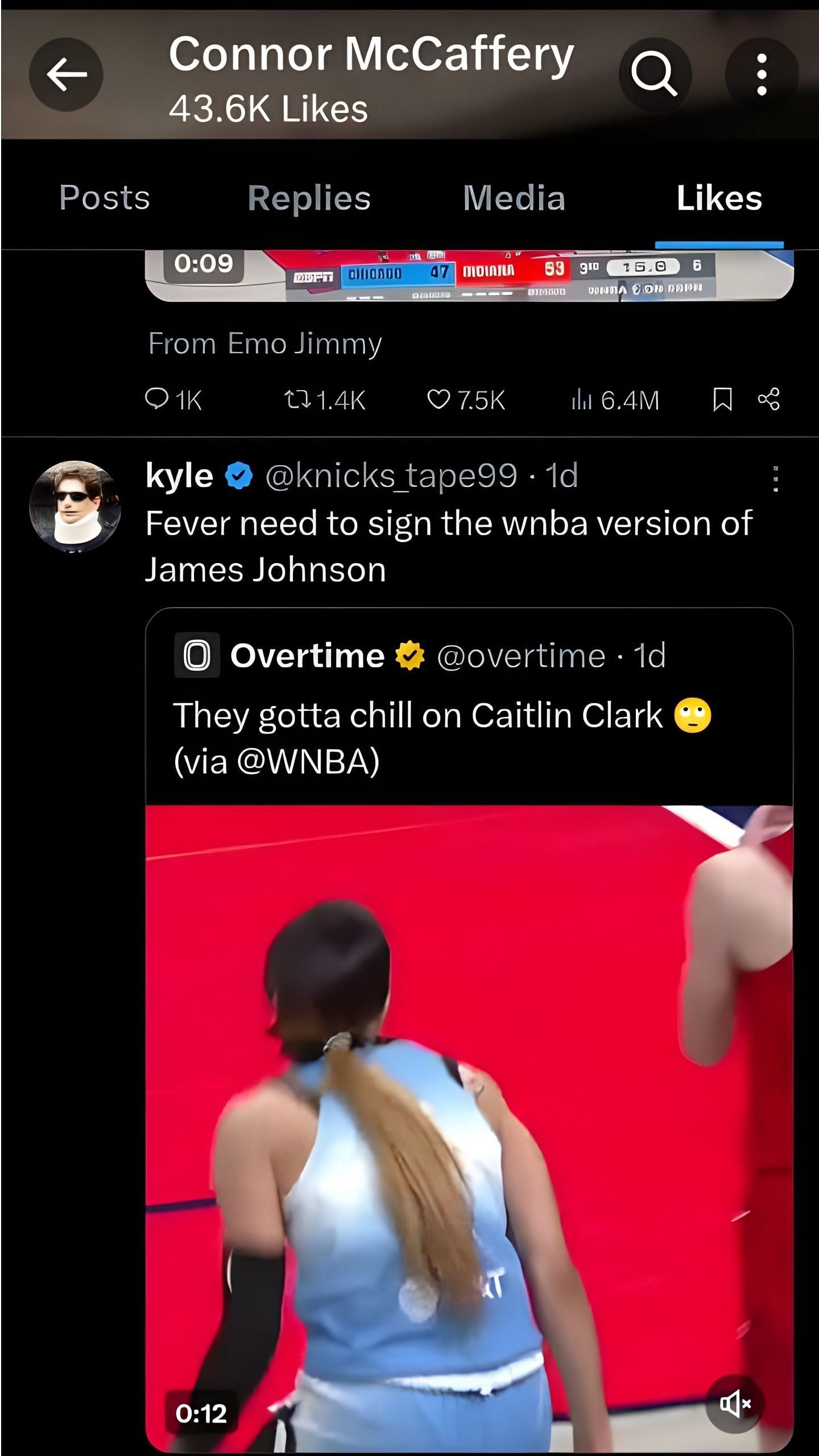Open the profile overflow menu

[x=762, y=75]
